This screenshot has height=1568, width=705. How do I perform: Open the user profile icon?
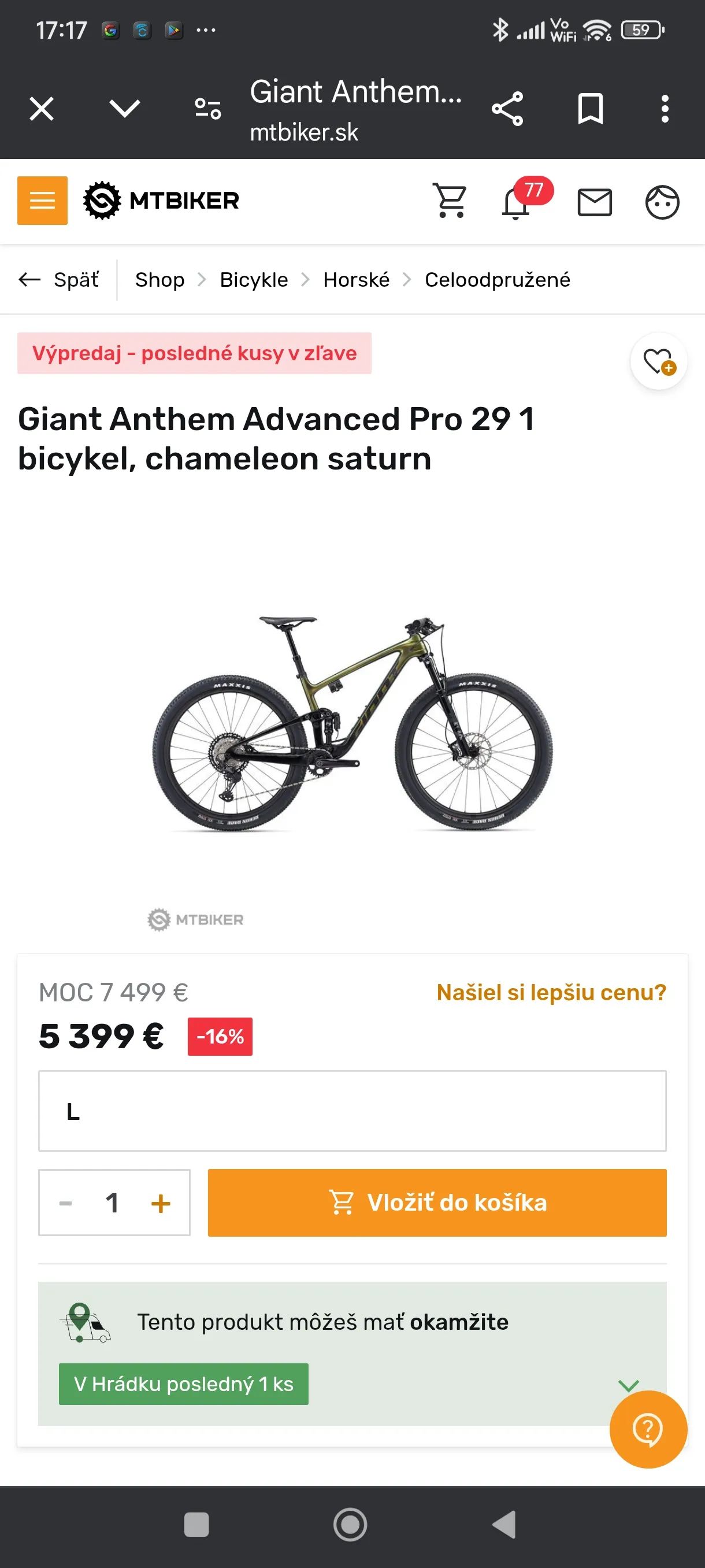pyautogui.click(x=662, y=202)
